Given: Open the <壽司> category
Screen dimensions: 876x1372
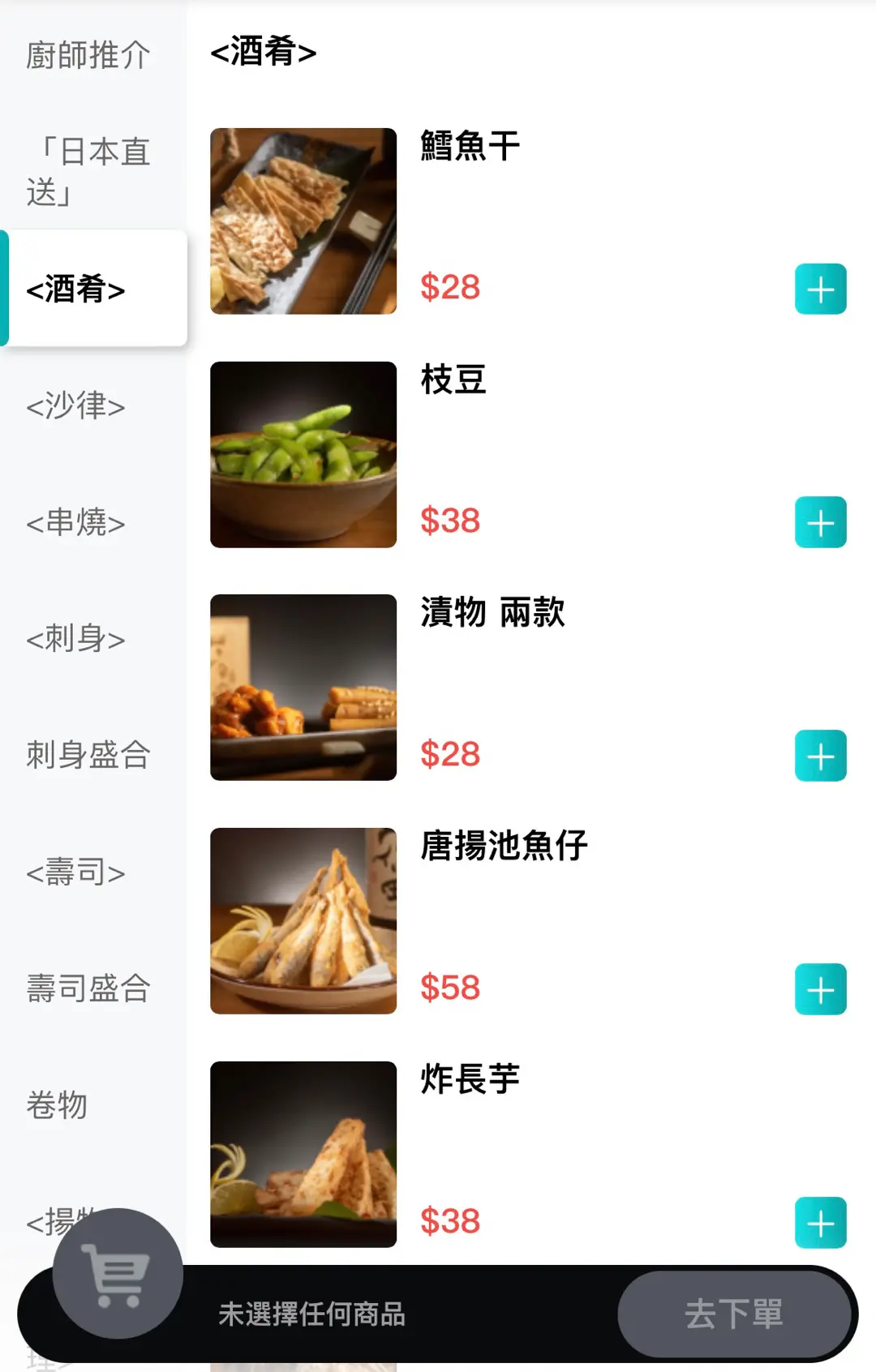Looking at the screenshot, I should [x=76, y=873].
